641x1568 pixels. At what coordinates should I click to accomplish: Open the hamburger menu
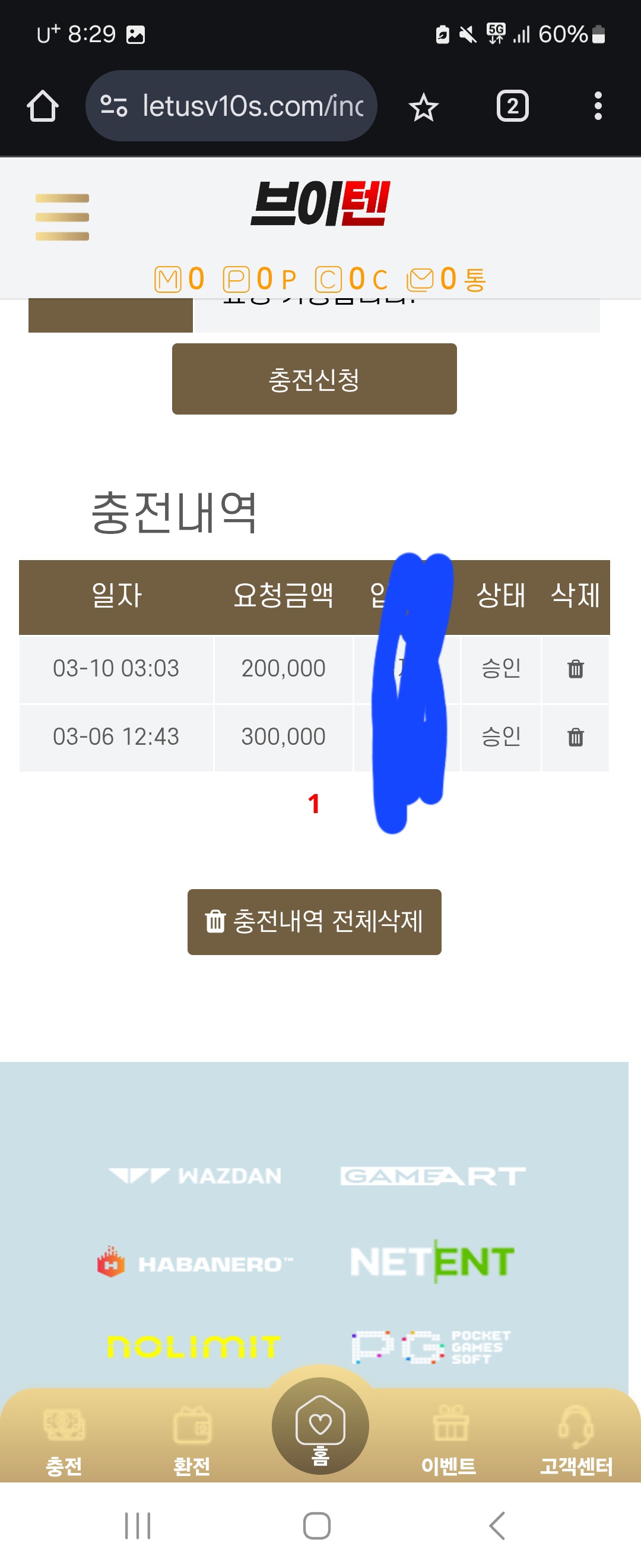[x=62, y=217]
